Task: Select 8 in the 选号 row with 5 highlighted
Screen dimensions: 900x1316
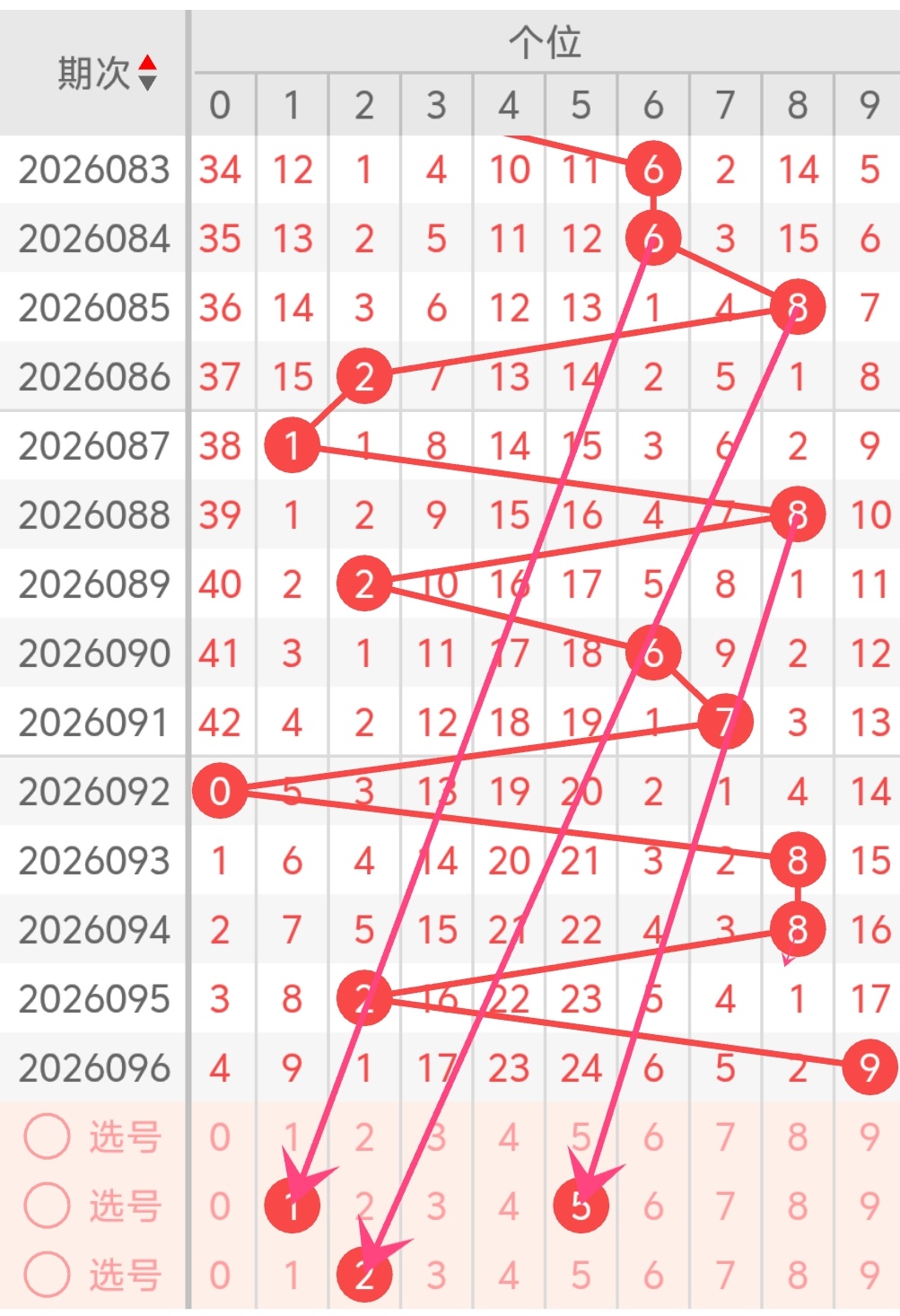Action: pos(797,1206)
